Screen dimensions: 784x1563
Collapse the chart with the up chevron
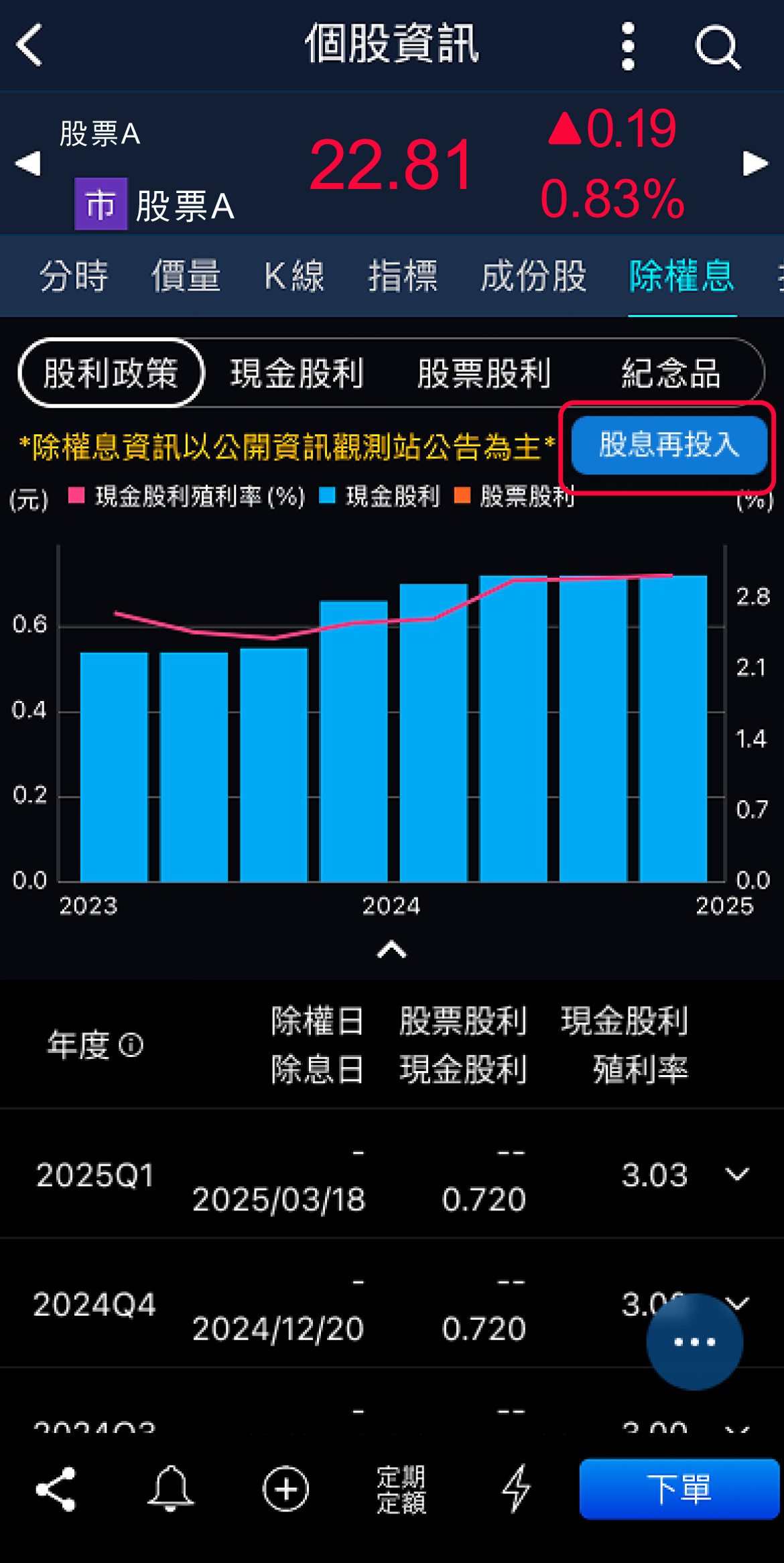(392, 949)
